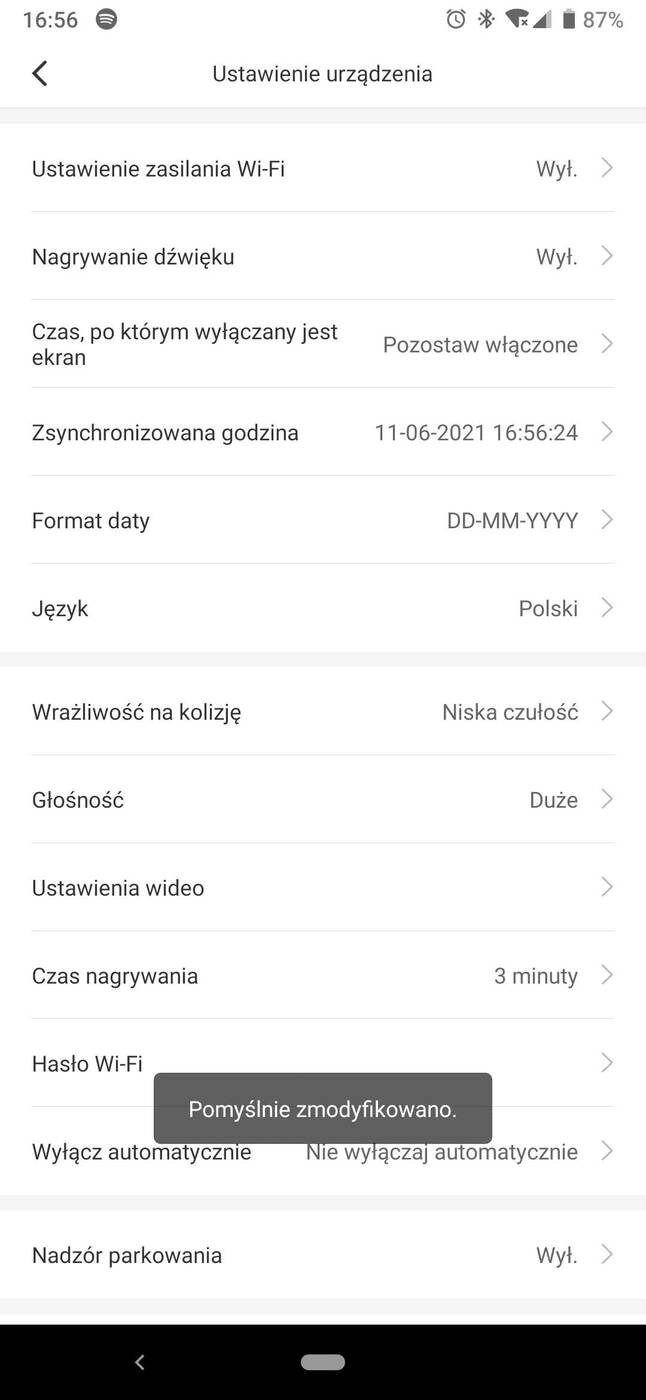Open Ustawienia wideo

[322, 888]
